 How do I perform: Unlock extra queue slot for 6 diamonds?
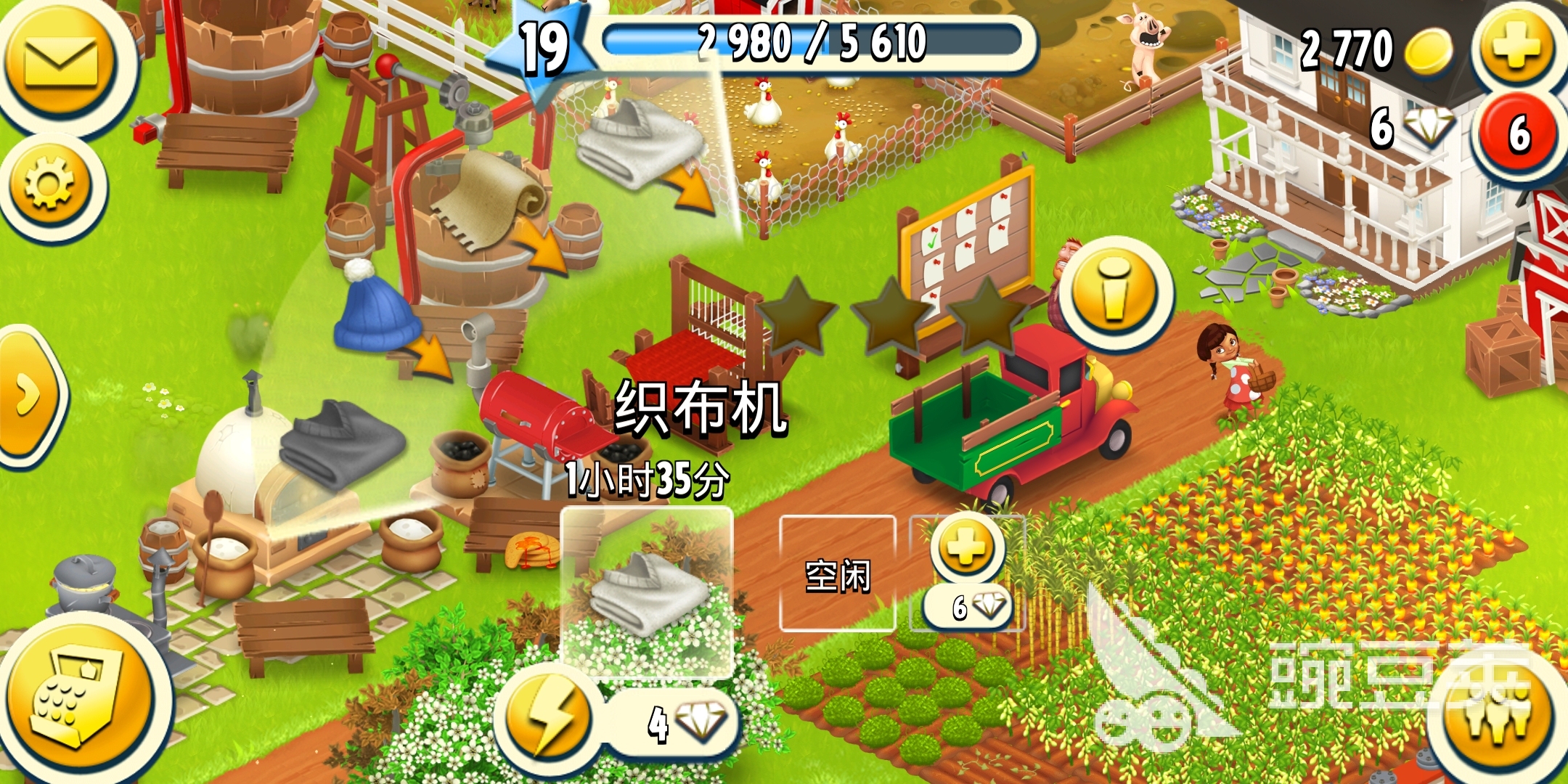(x=968, y=573)
